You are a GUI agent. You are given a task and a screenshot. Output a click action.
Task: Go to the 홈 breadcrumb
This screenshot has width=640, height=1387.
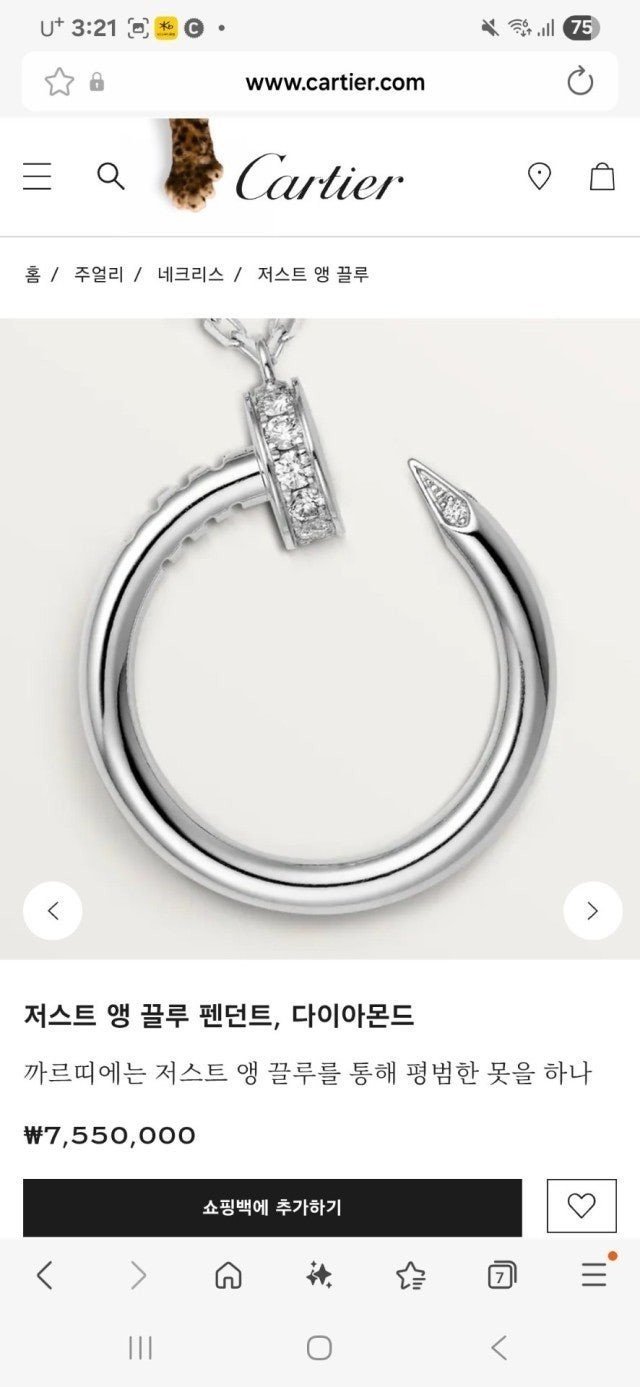point(33,274)
